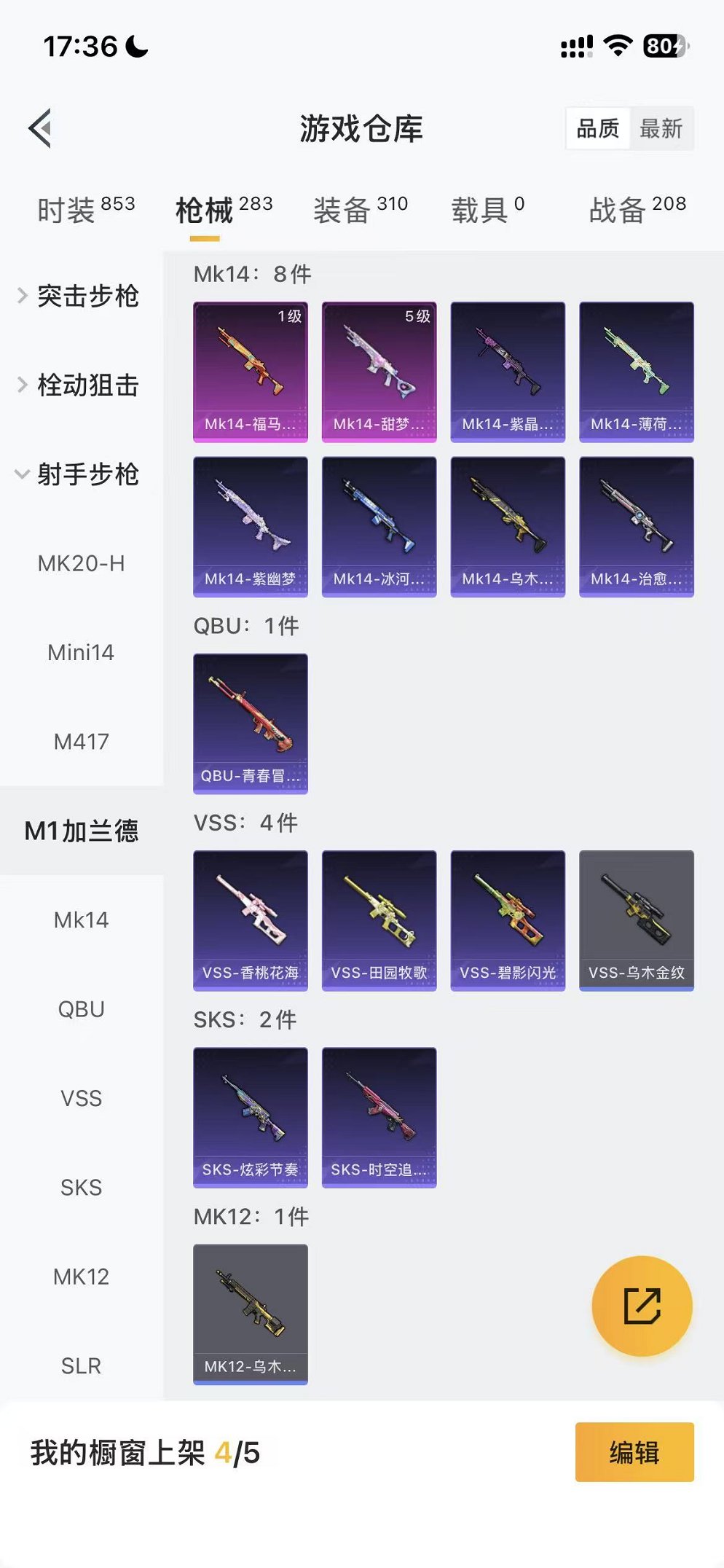Go back from the 游戏仓库 page
Screen dimensions: 724x1568
(x=41, y=128)
